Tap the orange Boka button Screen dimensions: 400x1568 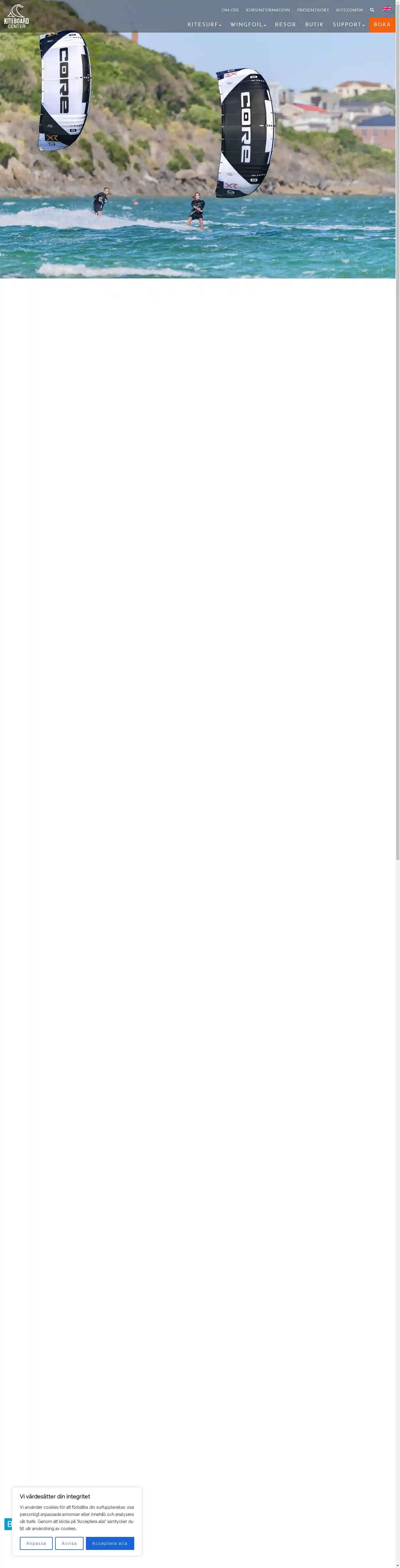coord(382,25)
